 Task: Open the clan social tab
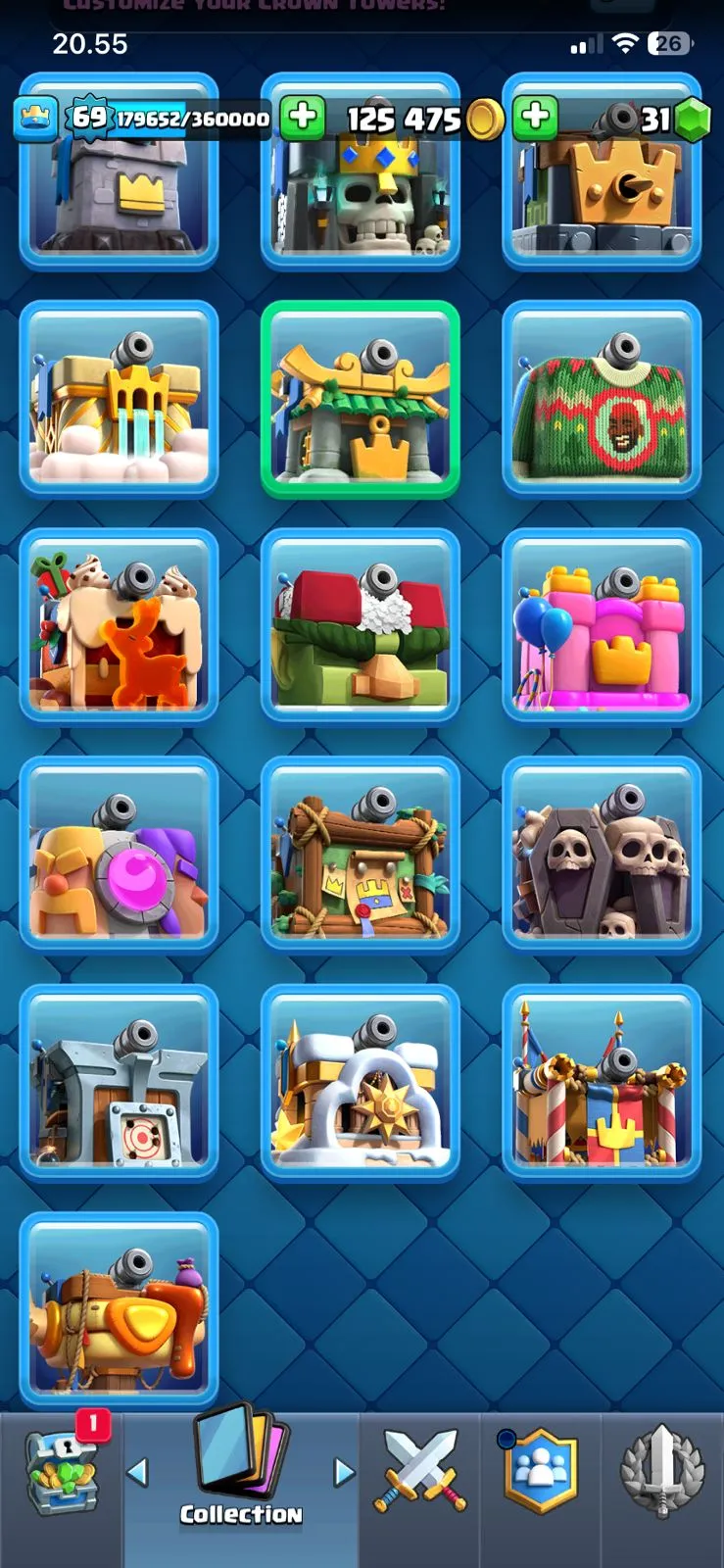540,1471
